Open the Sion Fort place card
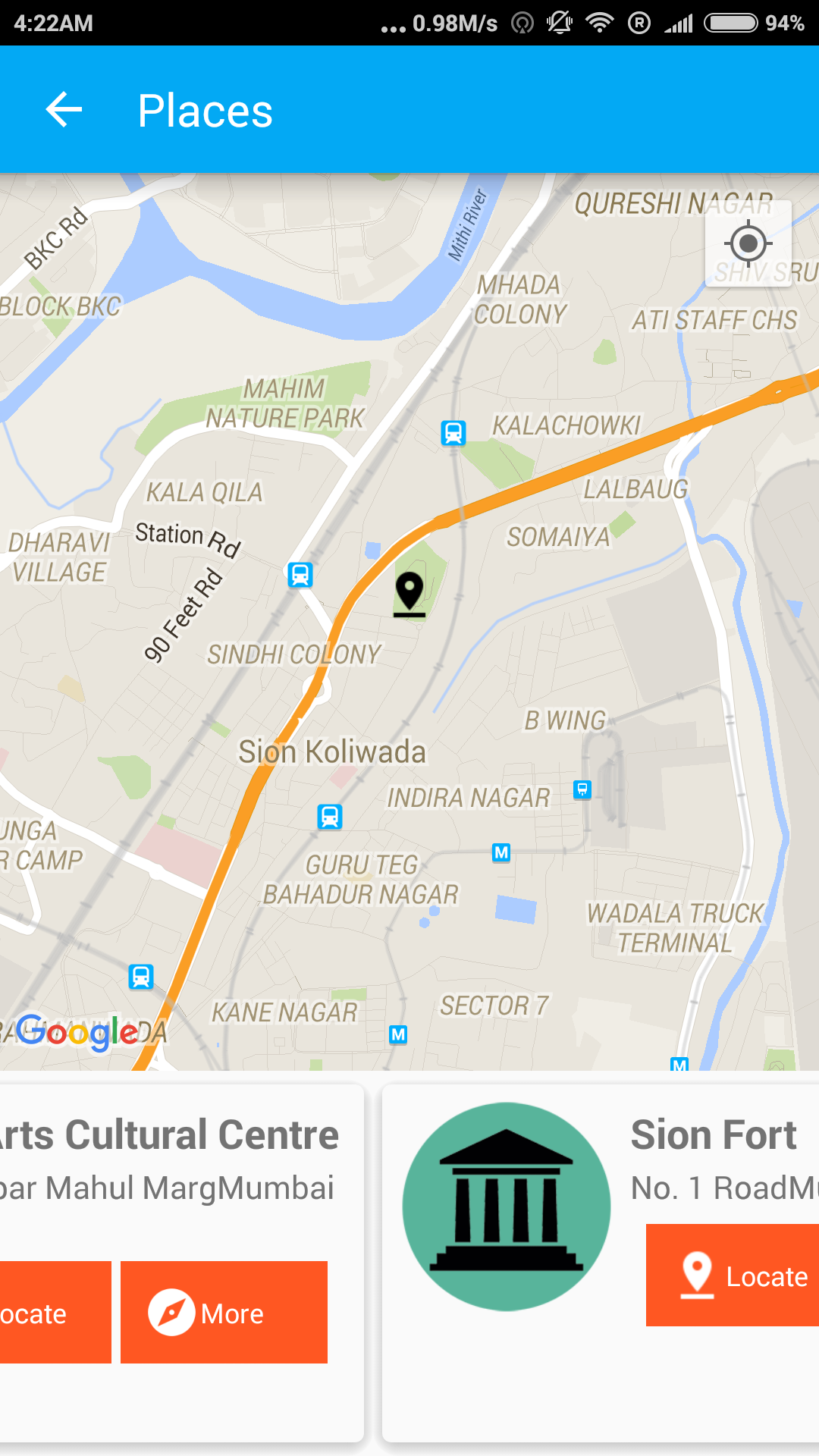The height and width of the screenshot is (1456, 819). click(x=601, y=1263)
